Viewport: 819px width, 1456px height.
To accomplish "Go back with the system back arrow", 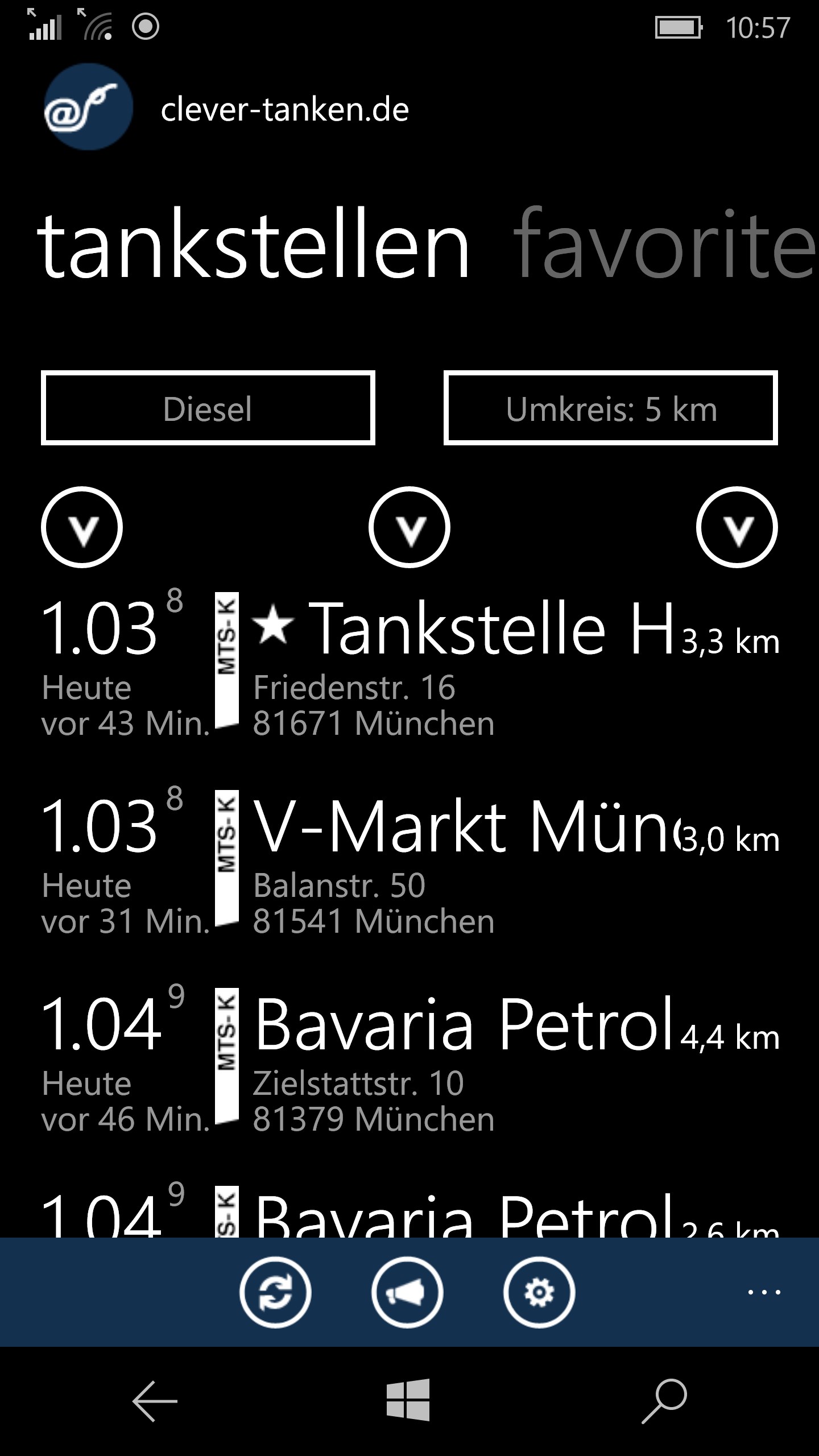I will 155,1401.
